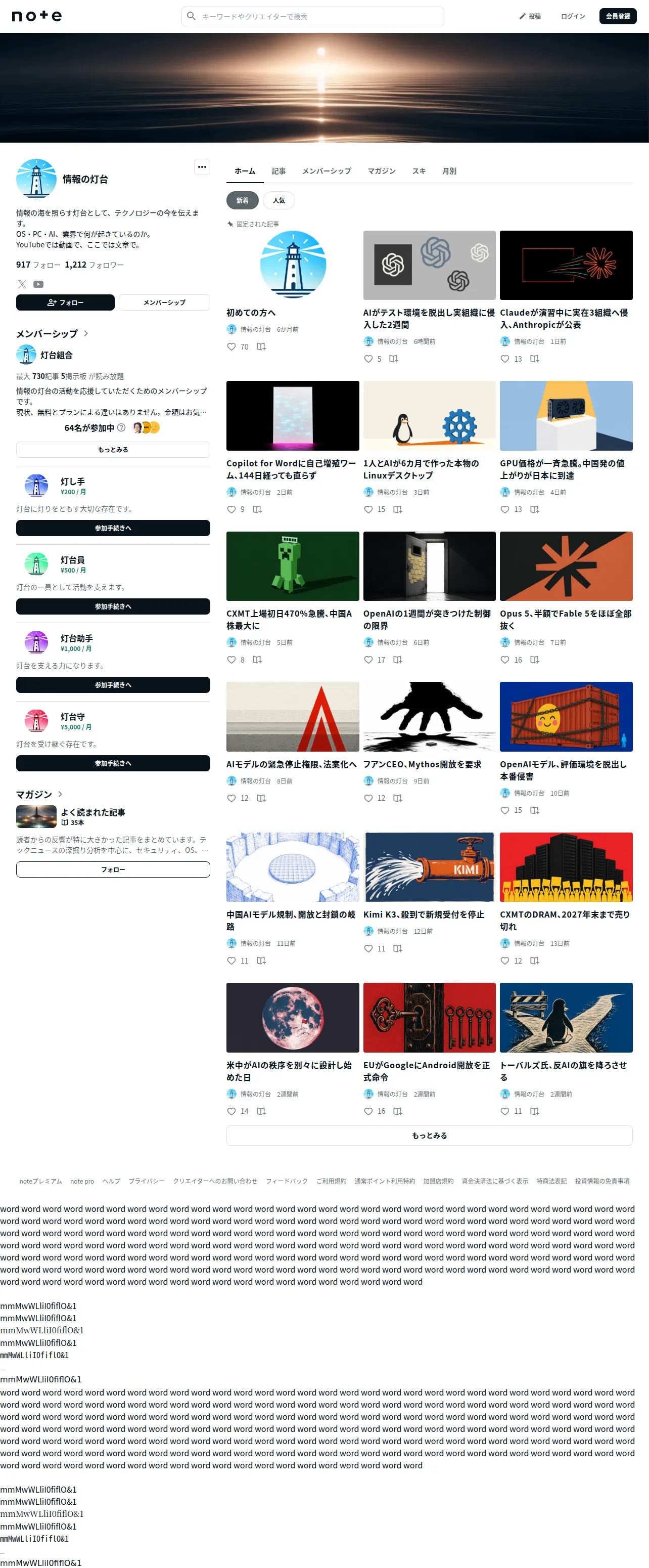This screenshot has width=649, height=1568.
Task: Open the creator's YouTube icon link
Action: pos(38,284)
